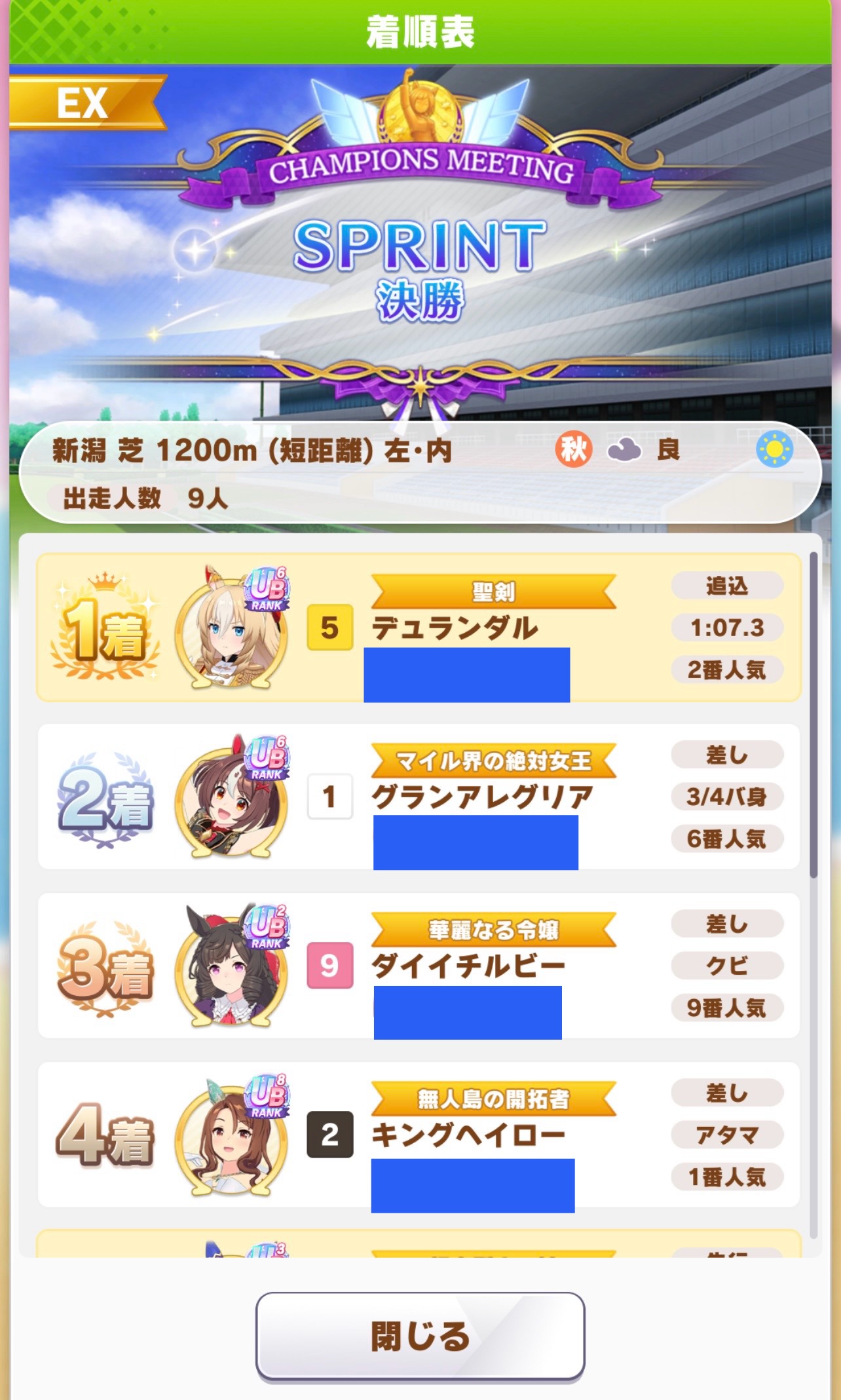Close the results with 閉じる button
This screenshot has height=1400, width=841.
click(420, 1336)
